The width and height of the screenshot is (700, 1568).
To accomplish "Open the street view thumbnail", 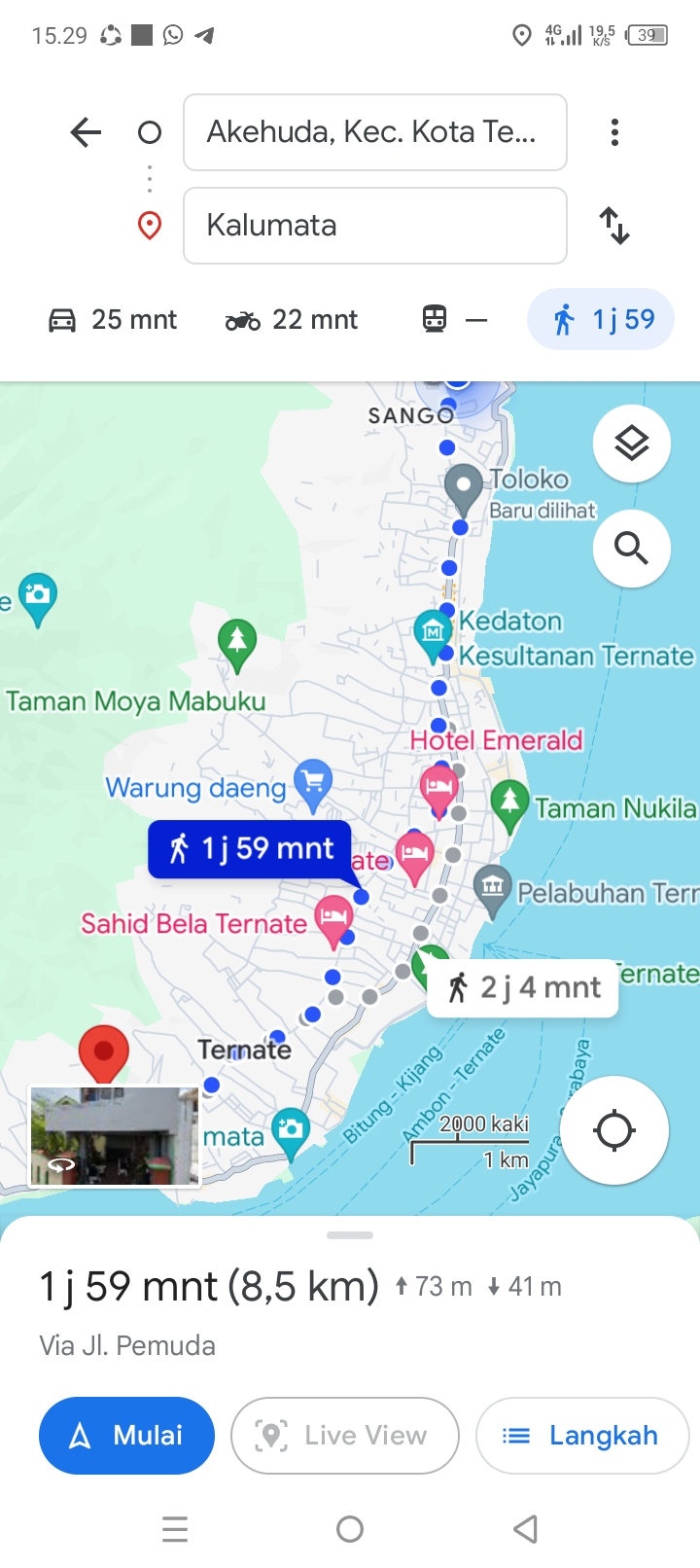I will click(x=115, y=1136).
